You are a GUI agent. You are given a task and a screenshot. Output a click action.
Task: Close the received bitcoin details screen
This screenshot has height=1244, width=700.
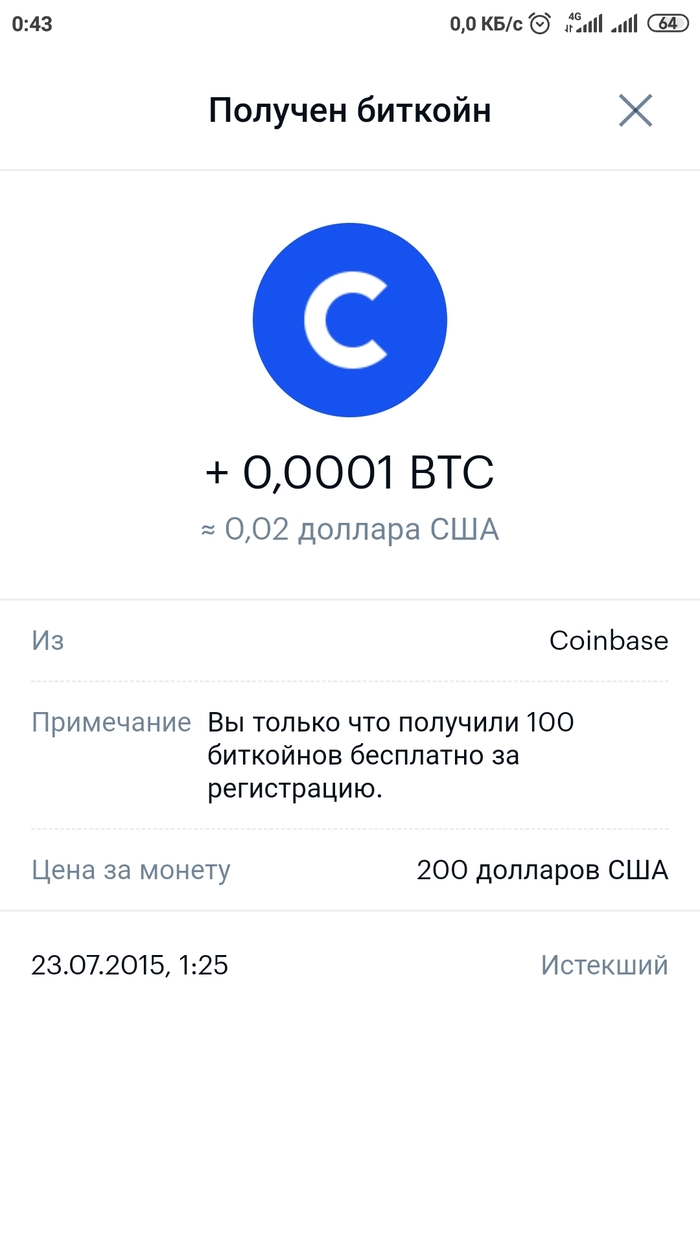click(x=635, y=110)
